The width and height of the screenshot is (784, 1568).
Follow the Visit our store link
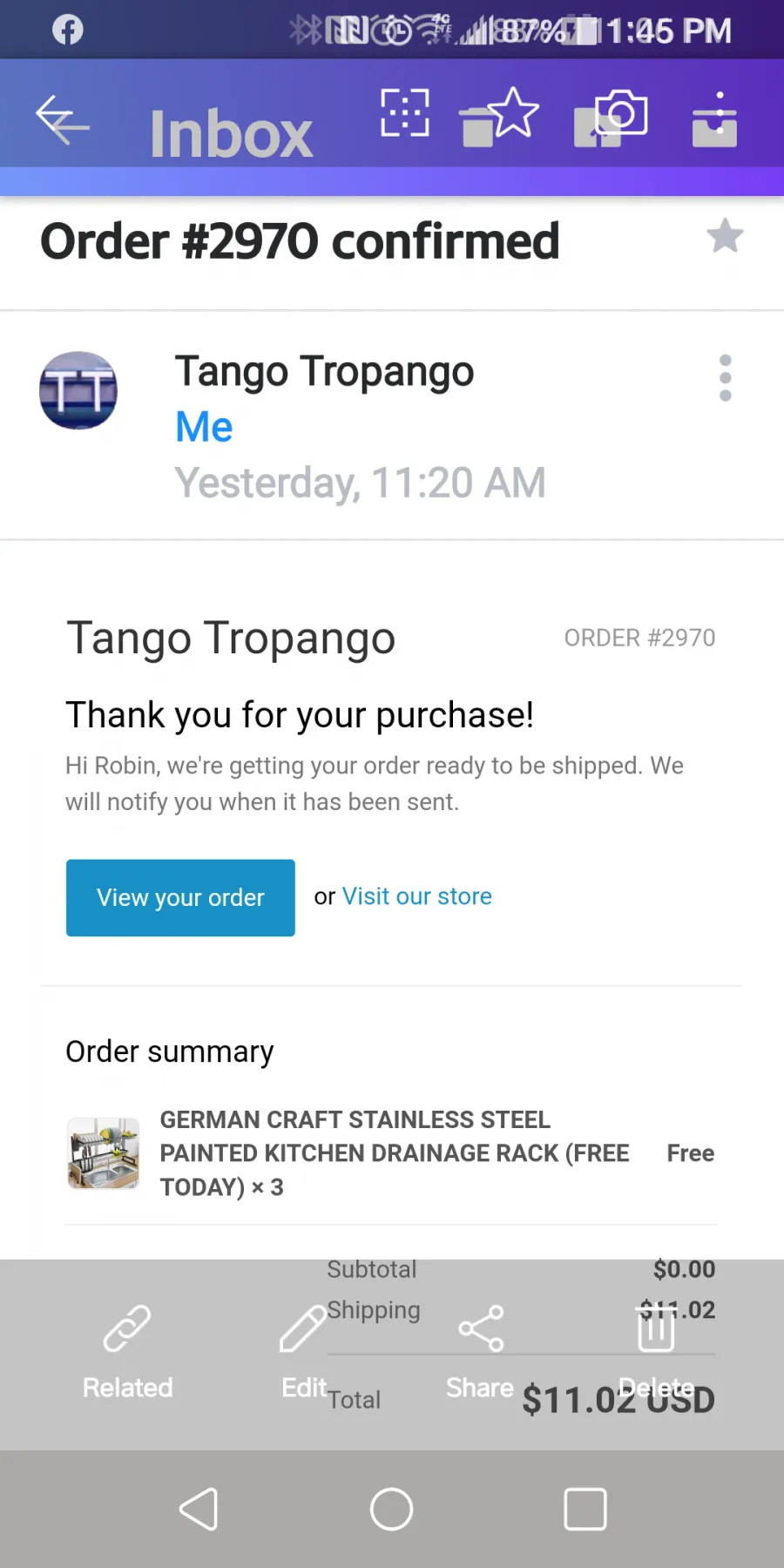417,896
